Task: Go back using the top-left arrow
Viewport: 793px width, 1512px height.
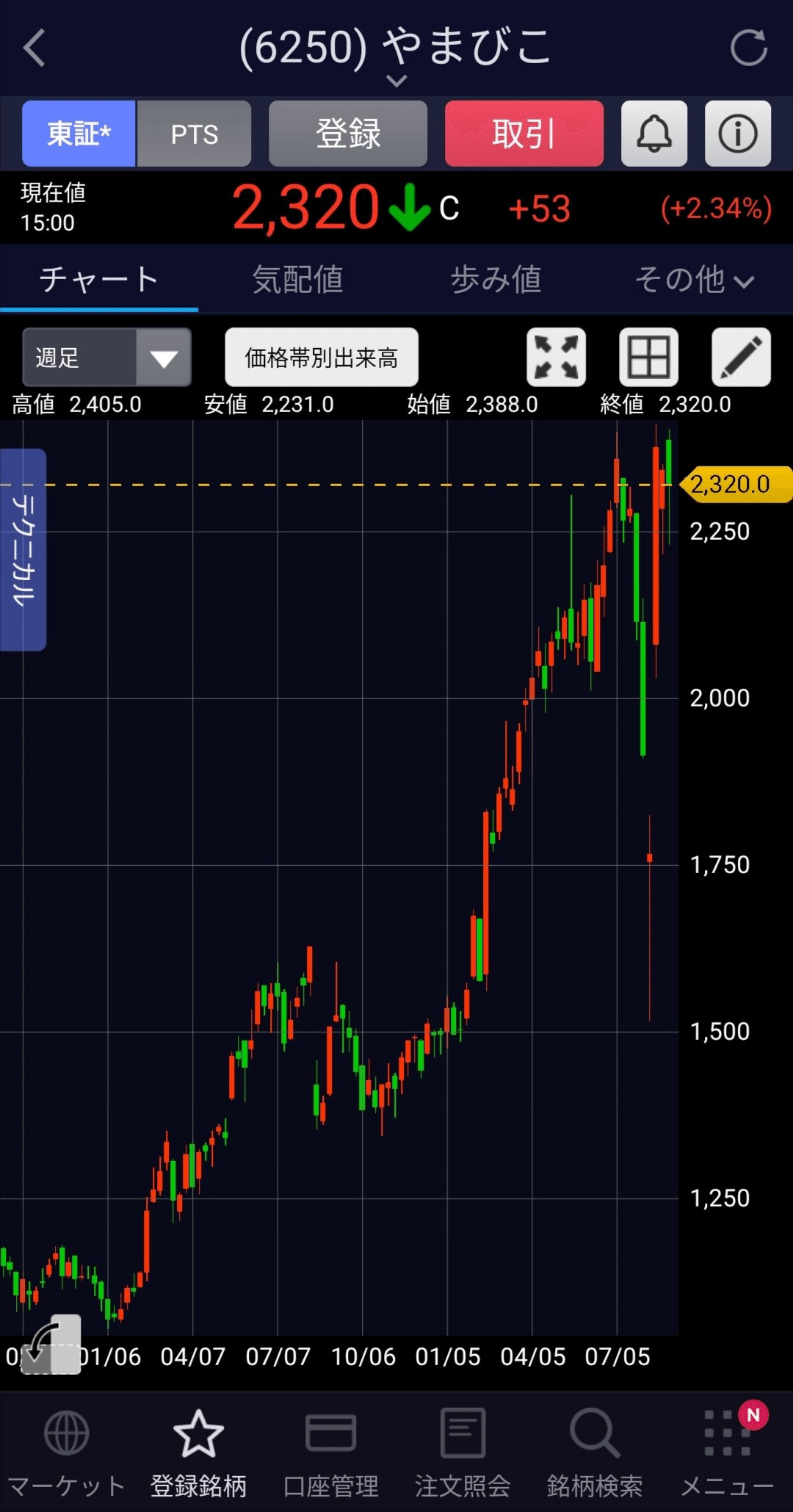Action: point(35,48)
